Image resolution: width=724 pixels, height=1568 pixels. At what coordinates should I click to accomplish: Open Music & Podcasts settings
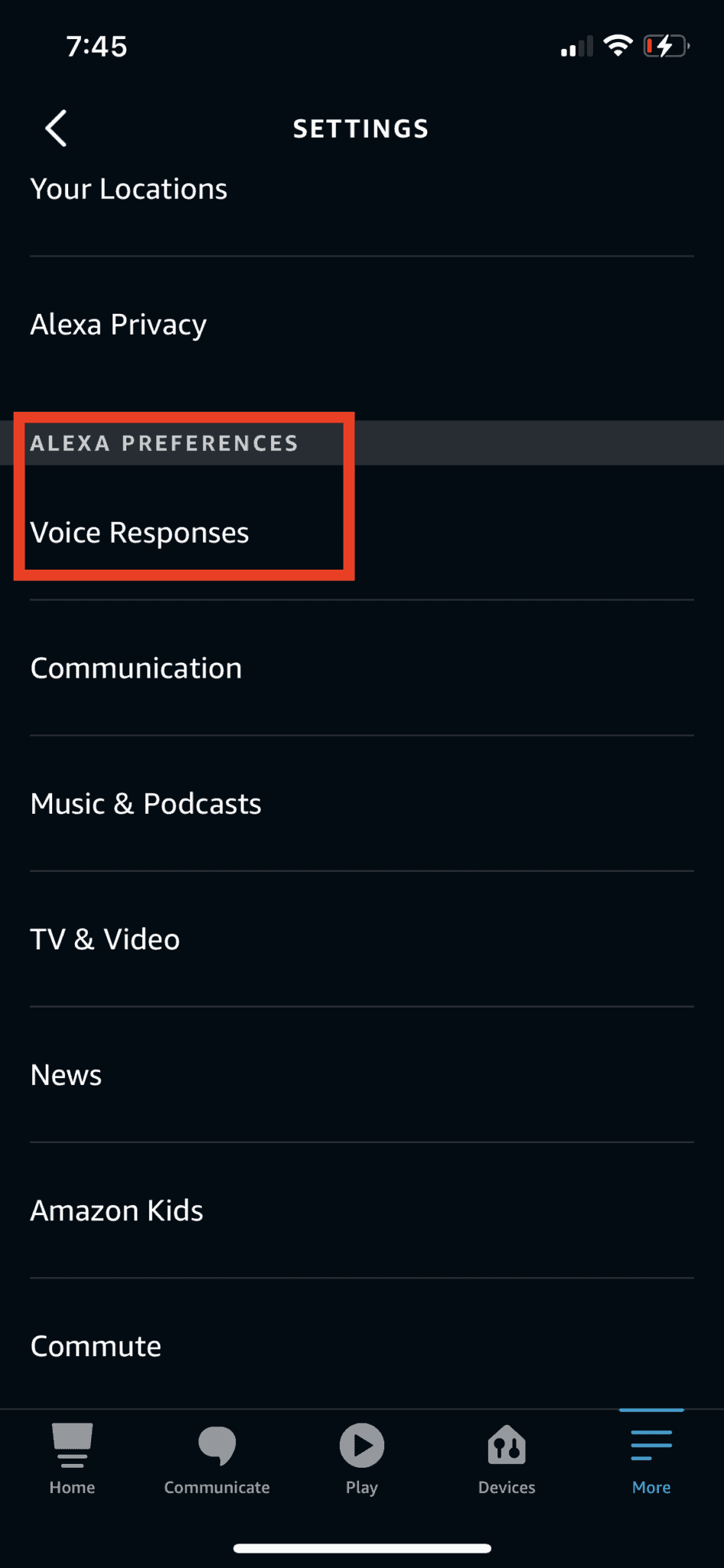[x=145, y=804]
